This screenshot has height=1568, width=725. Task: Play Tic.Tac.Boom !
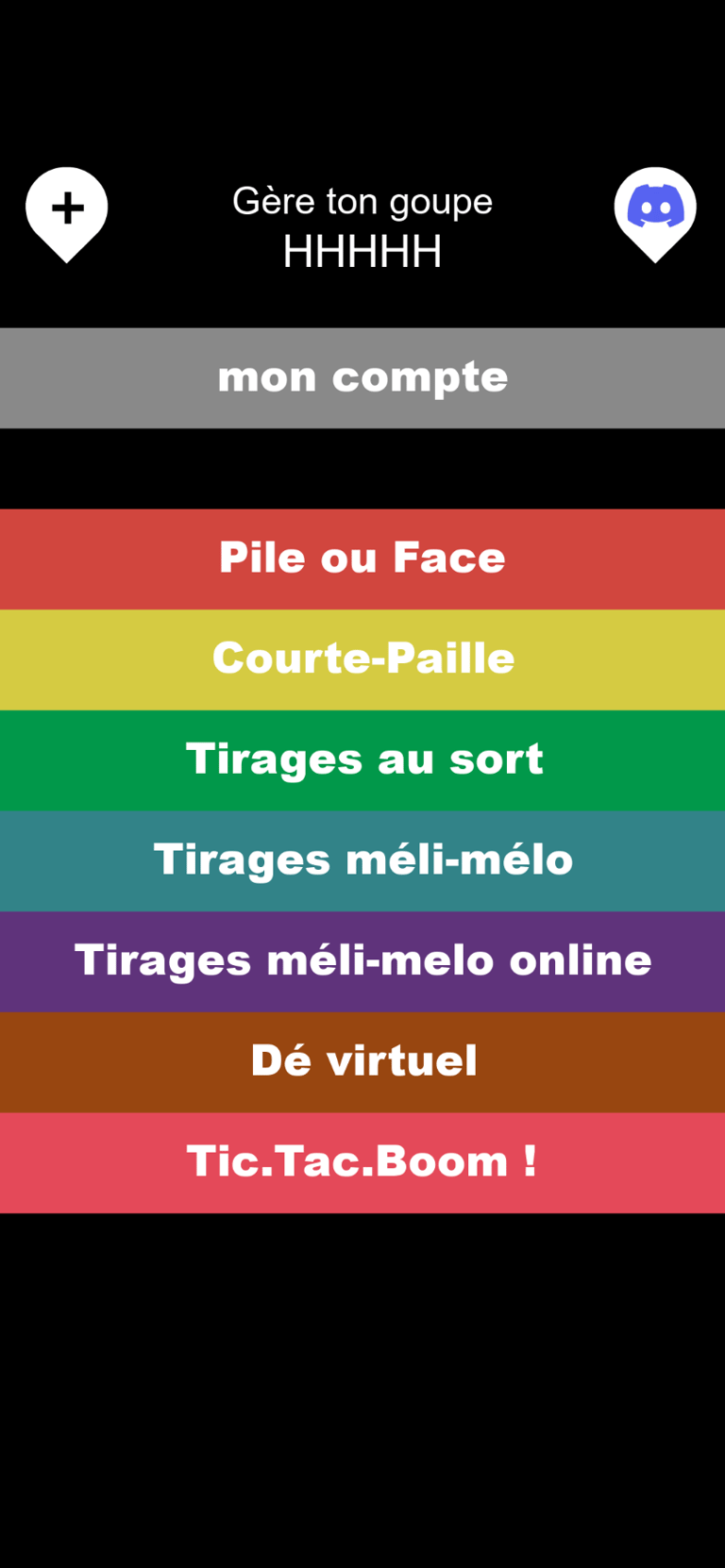coord(362,1161)
